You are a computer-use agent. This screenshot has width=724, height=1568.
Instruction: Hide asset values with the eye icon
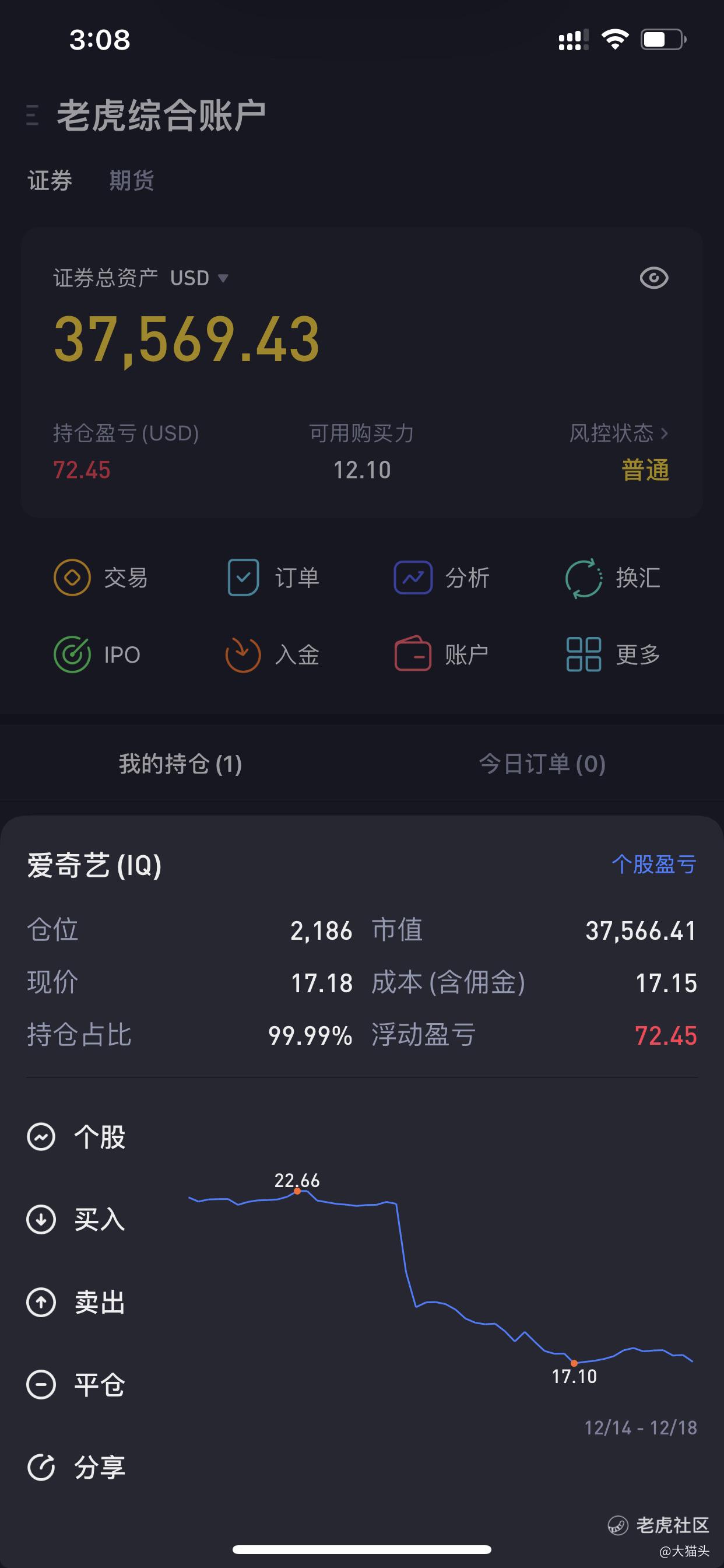coord(653,278)
